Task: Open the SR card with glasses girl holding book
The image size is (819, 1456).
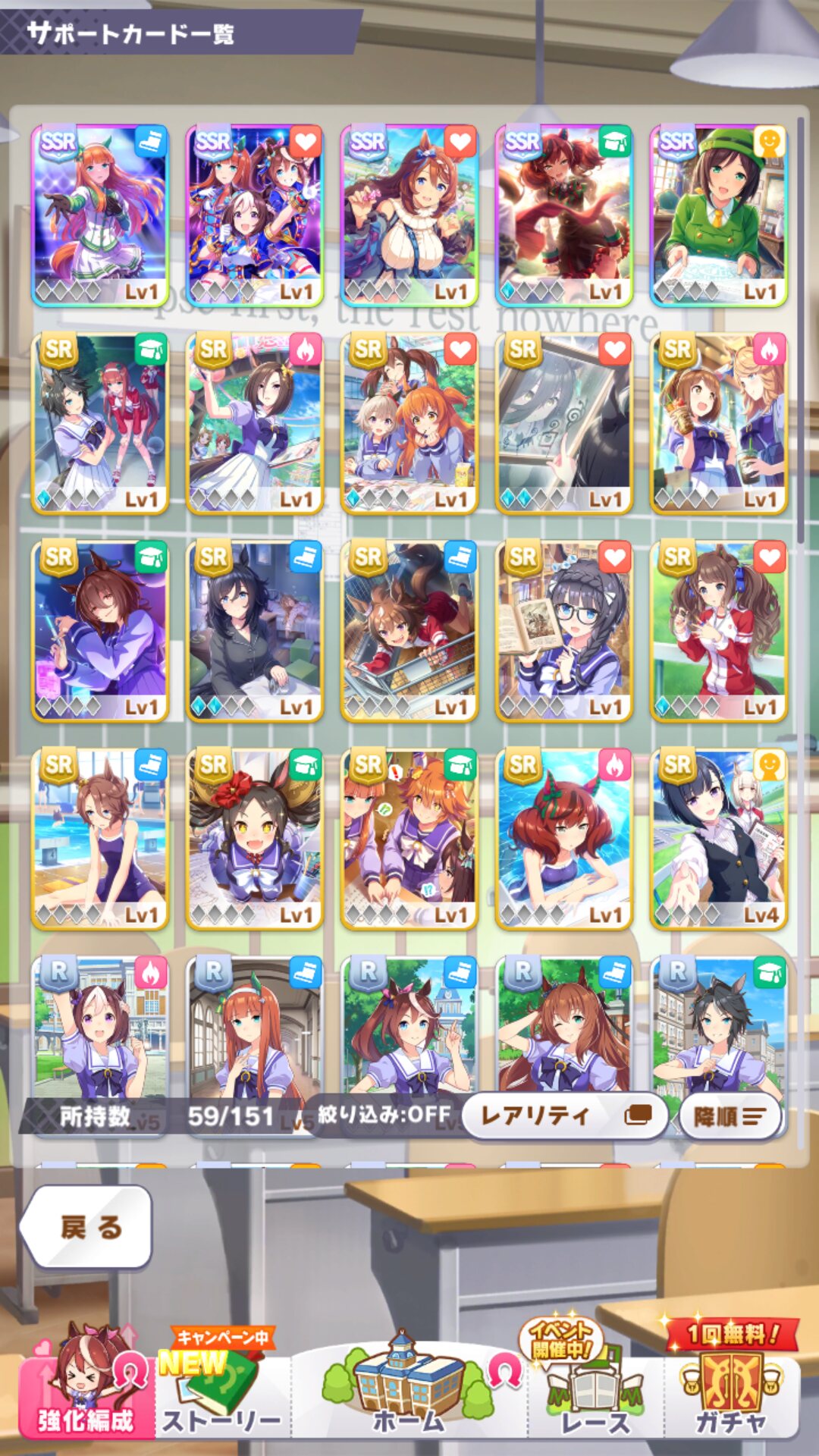Action: (x=564, y=632)
